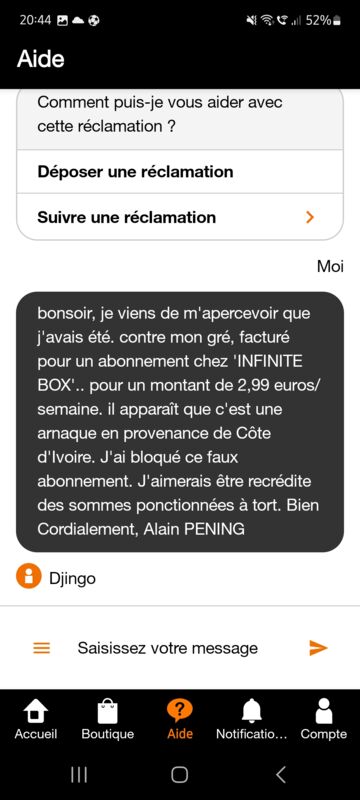360x800 pixels.
Task: Tap the system back button
Action: point(280,774)
